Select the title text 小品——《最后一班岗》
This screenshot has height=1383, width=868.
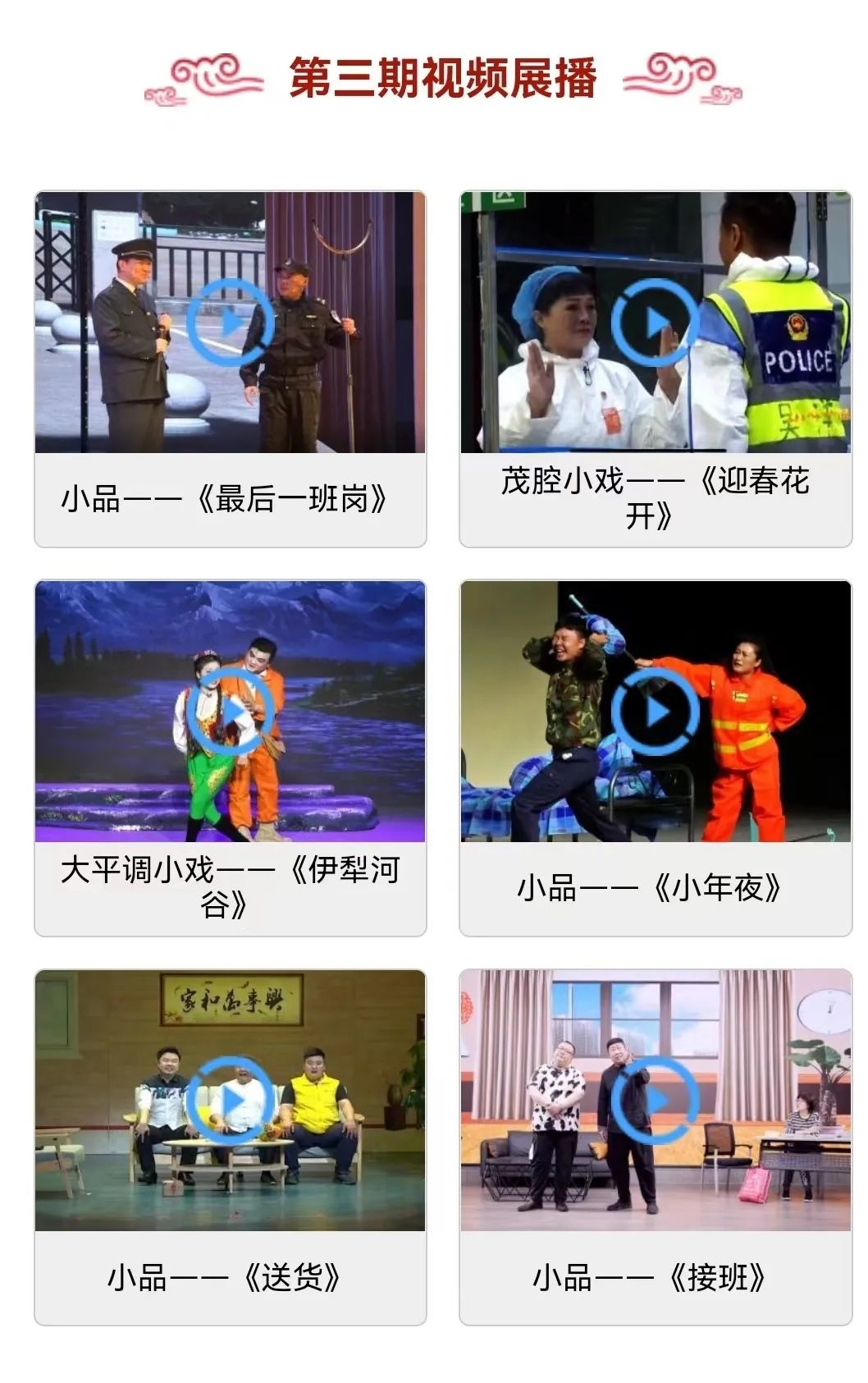click(228, 496)
